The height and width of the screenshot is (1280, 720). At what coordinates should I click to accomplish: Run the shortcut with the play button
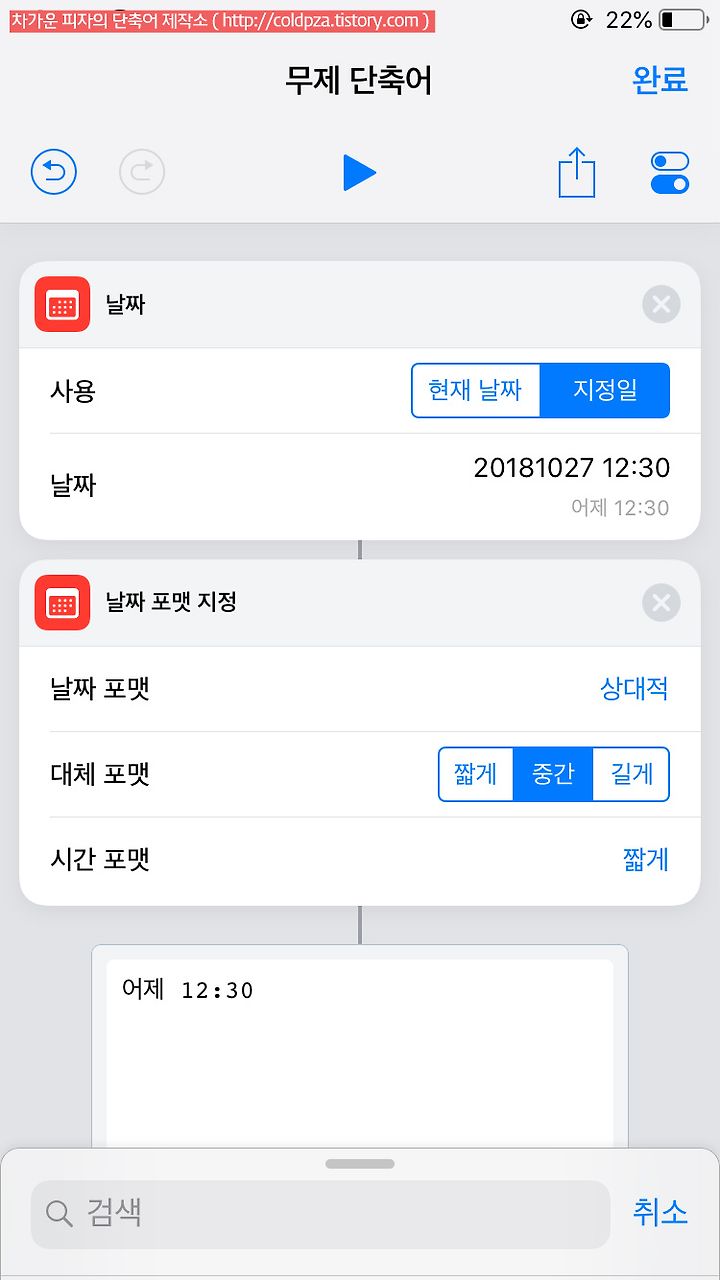click(x=359, y=173)
